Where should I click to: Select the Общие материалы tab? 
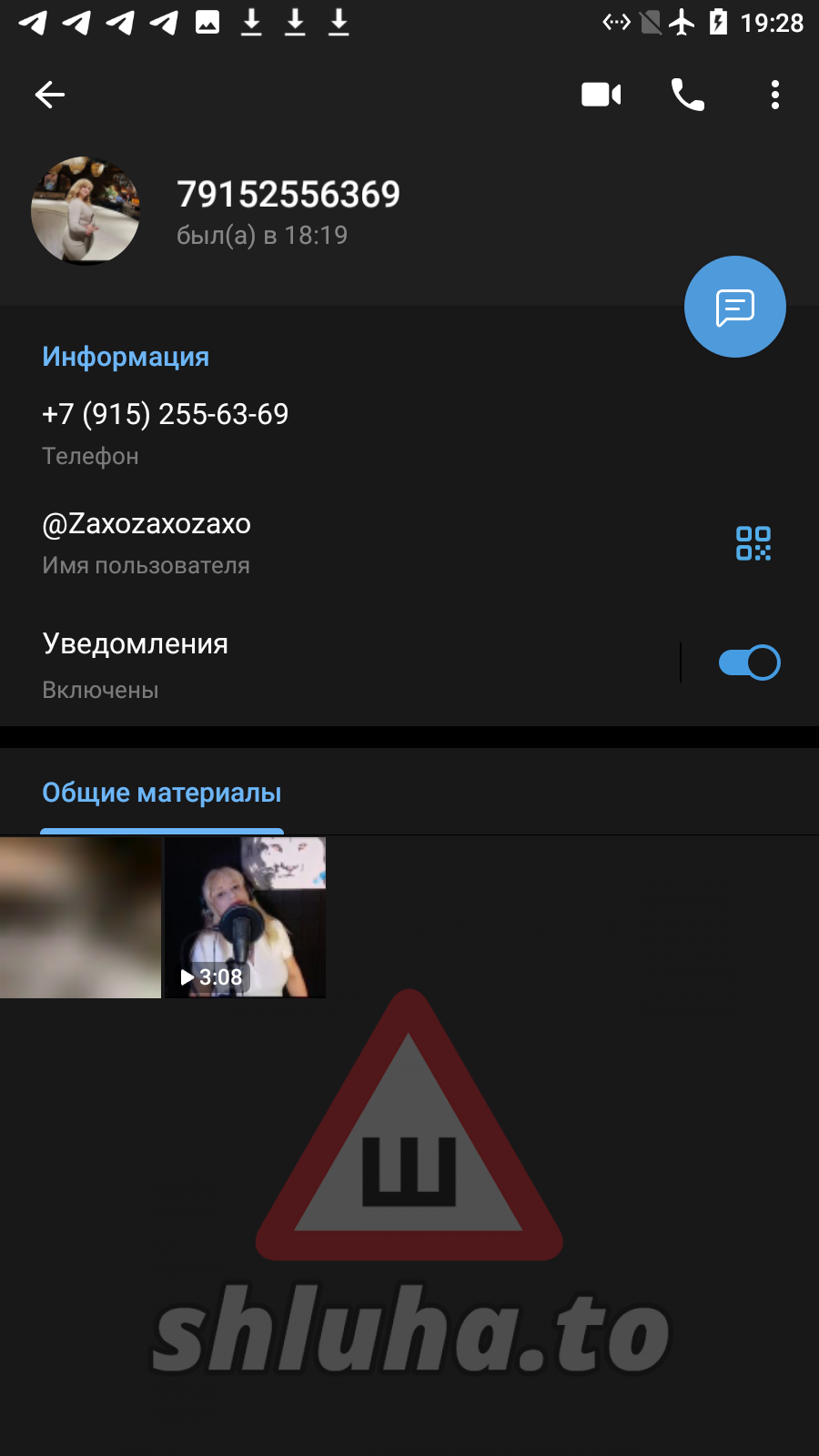point(162,794)
